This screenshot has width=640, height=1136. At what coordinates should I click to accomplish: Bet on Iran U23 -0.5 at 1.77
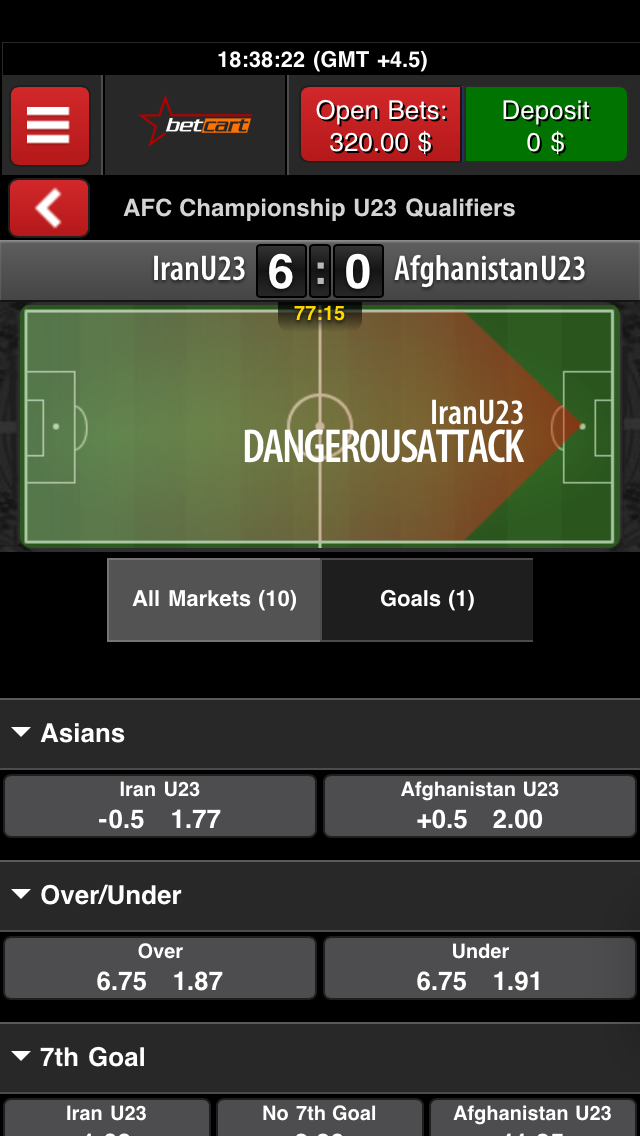pyautogui.click(x=160, y=806)
